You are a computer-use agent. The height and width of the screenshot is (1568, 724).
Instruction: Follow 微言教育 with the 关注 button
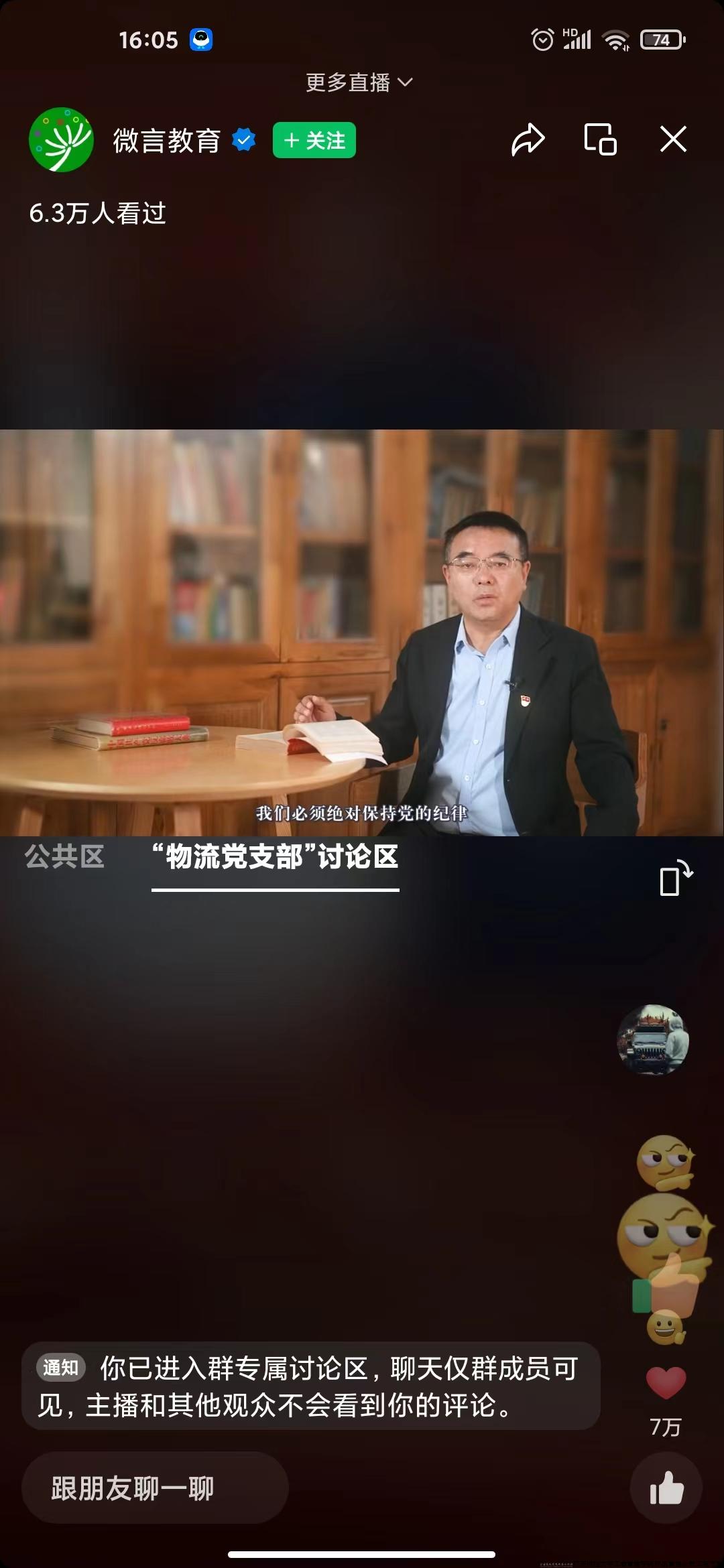pos(314,141)
